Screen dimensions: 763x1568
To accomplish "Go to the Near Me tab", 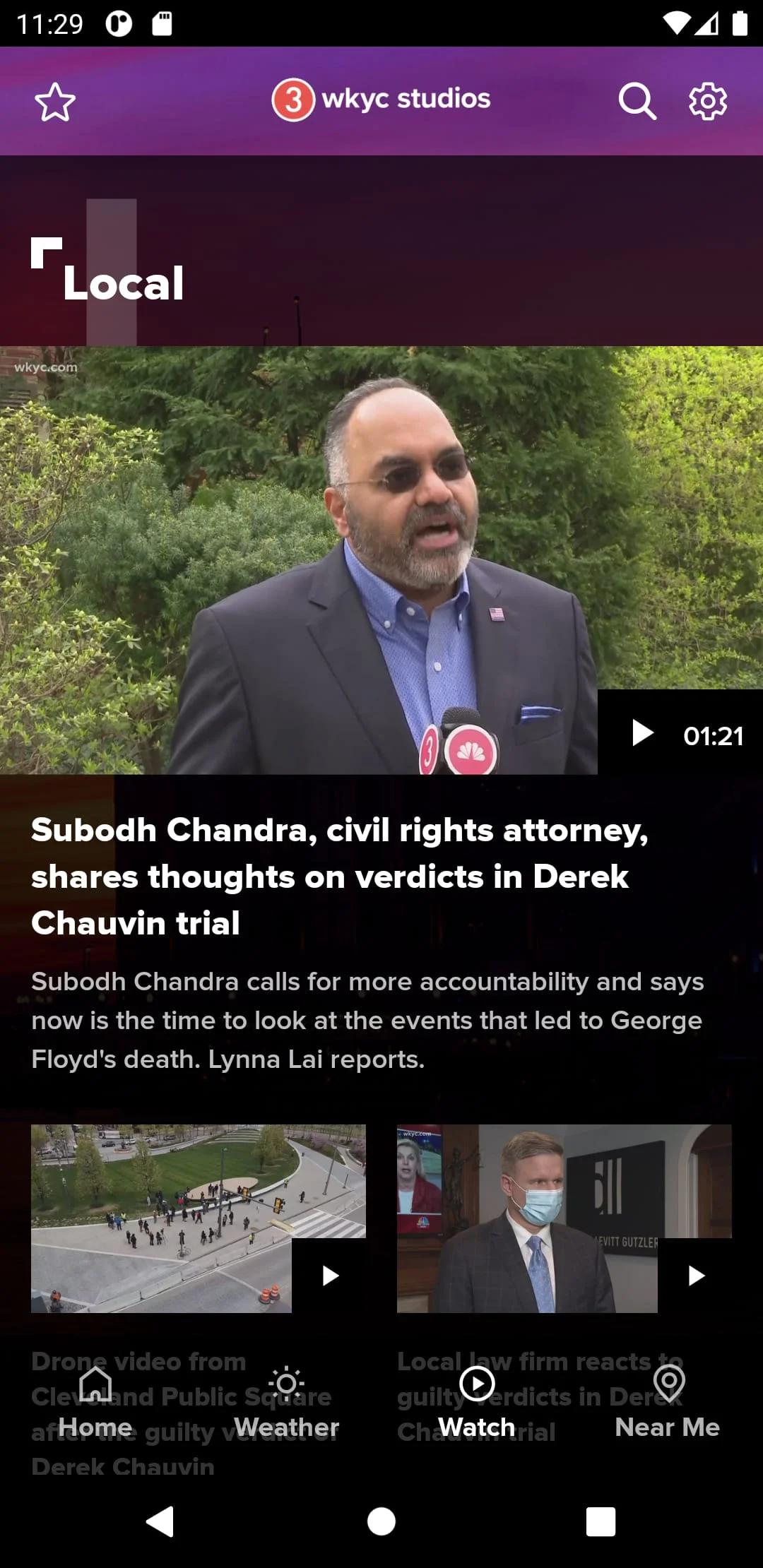I will (x=668, y=1402).
